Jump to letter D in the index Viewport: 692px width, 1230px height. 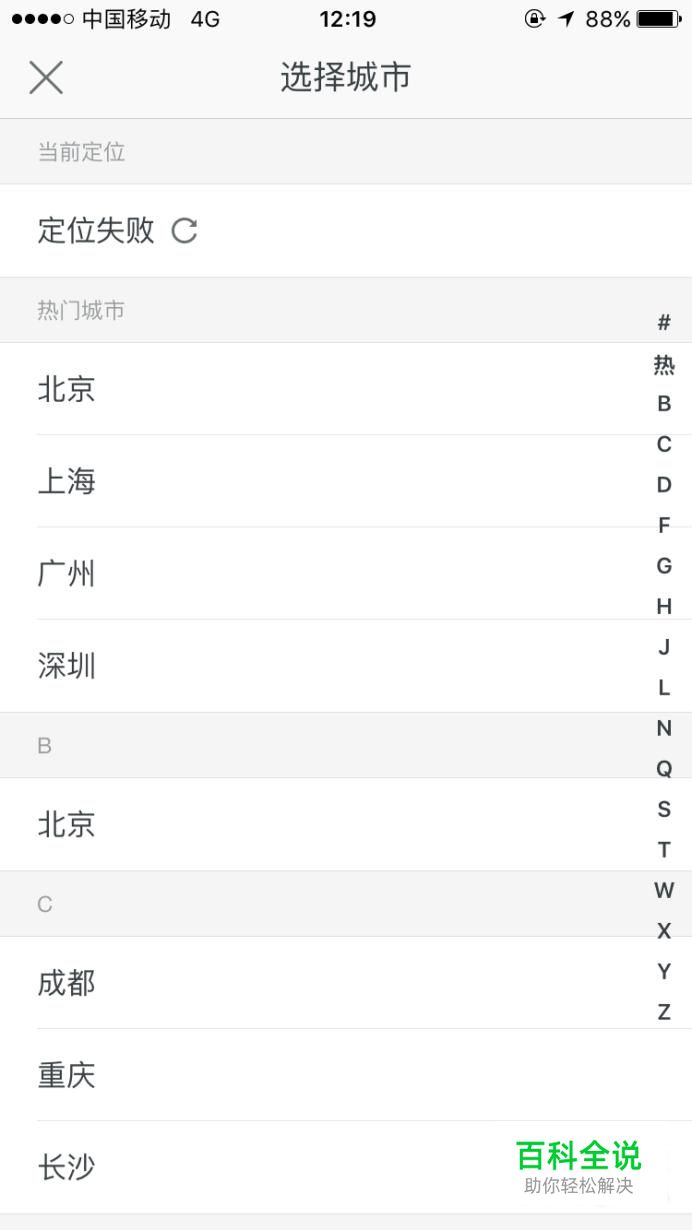[664, 485]
